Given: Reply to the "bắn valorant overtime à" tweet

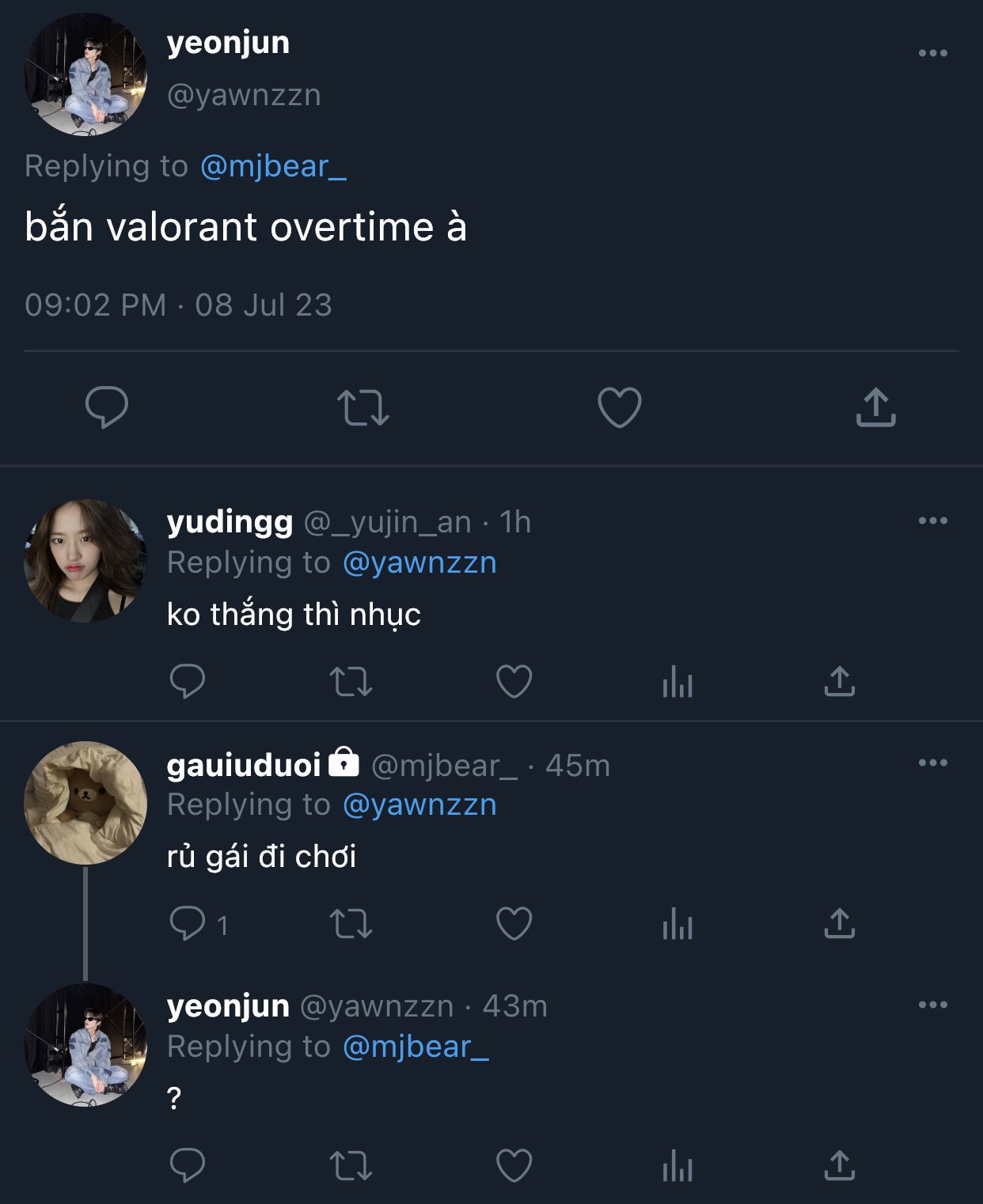Looking at the screenshot, I should pyautogui.click(x=106, y=407).
